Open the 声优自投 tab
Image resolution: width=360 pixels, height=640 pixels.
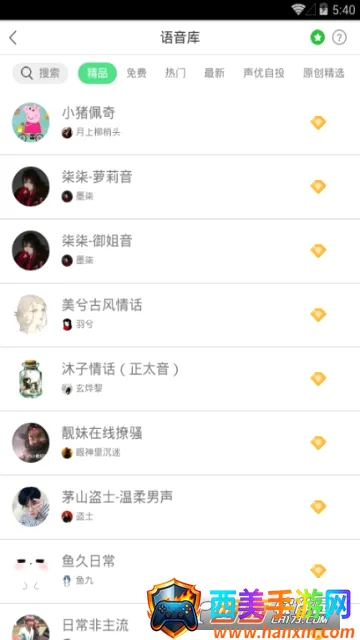(x=264, y=73)
